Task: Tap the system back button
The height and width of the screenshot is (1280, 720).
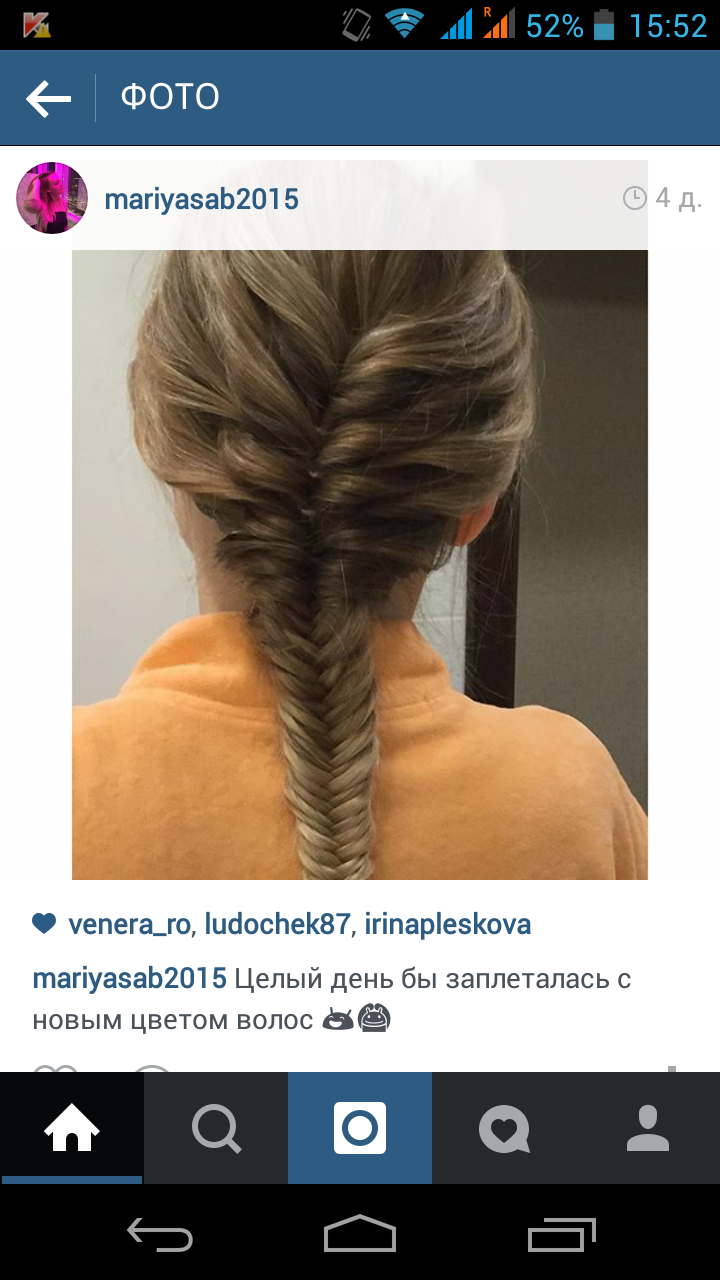Action: 160,1235
